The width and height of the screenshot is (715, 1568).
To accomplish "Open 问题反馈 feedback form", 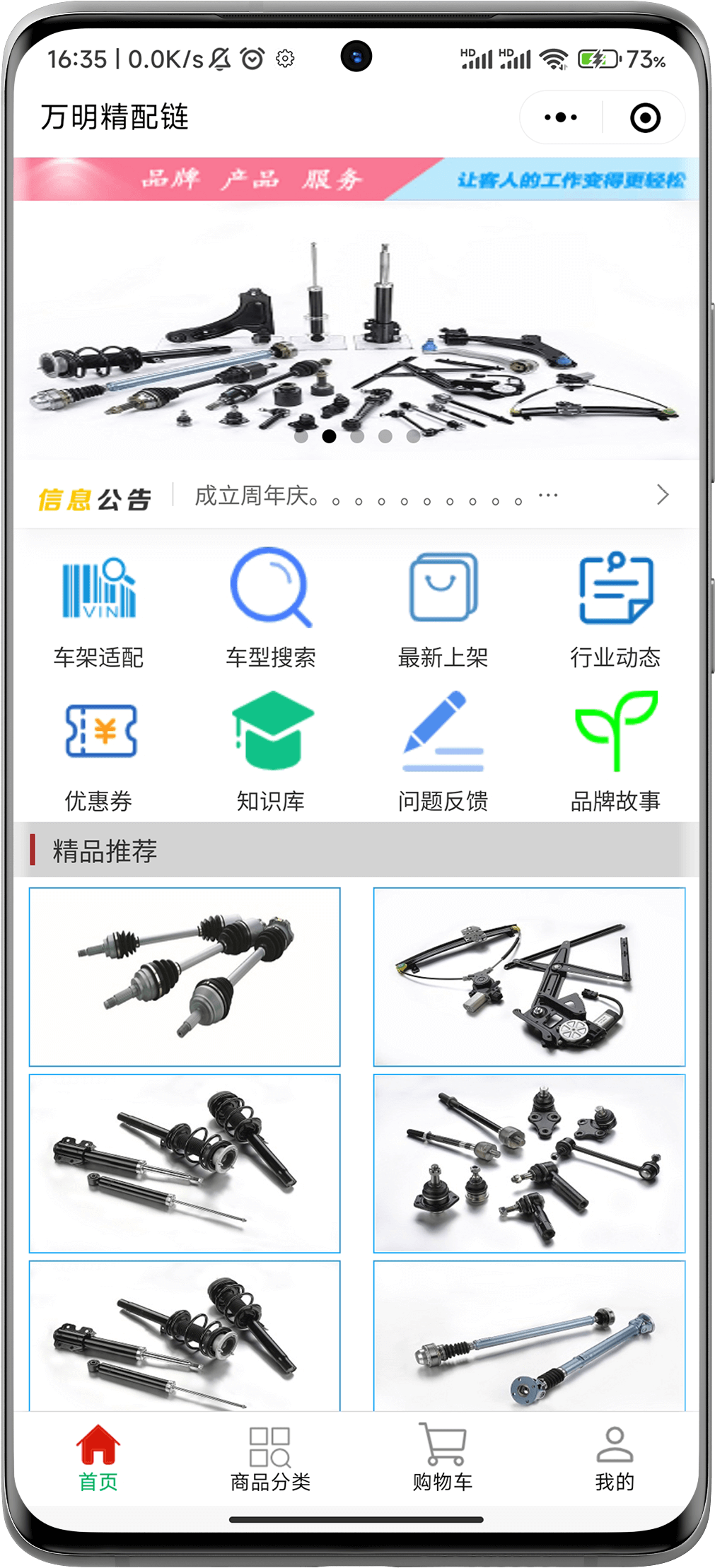I will pos(443,753).
